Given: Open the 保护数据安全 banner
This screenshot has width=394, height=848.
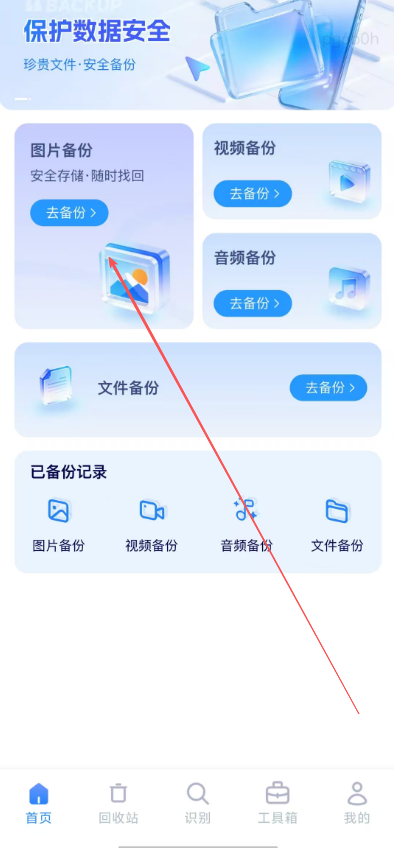Looking at the screenshot, I should pos(197,54).
